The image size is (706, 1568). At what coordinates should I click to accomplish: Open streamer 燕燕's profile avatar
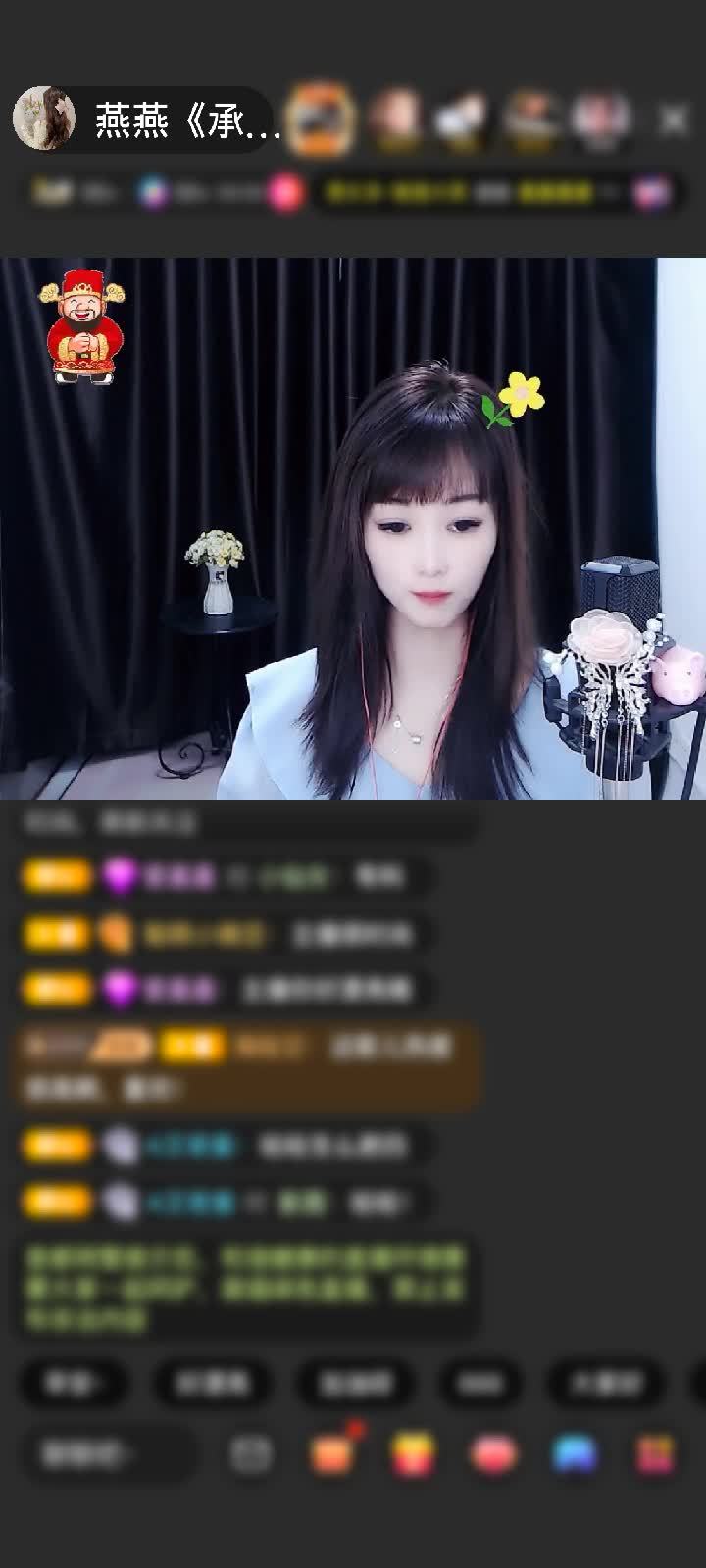point(44,119)
